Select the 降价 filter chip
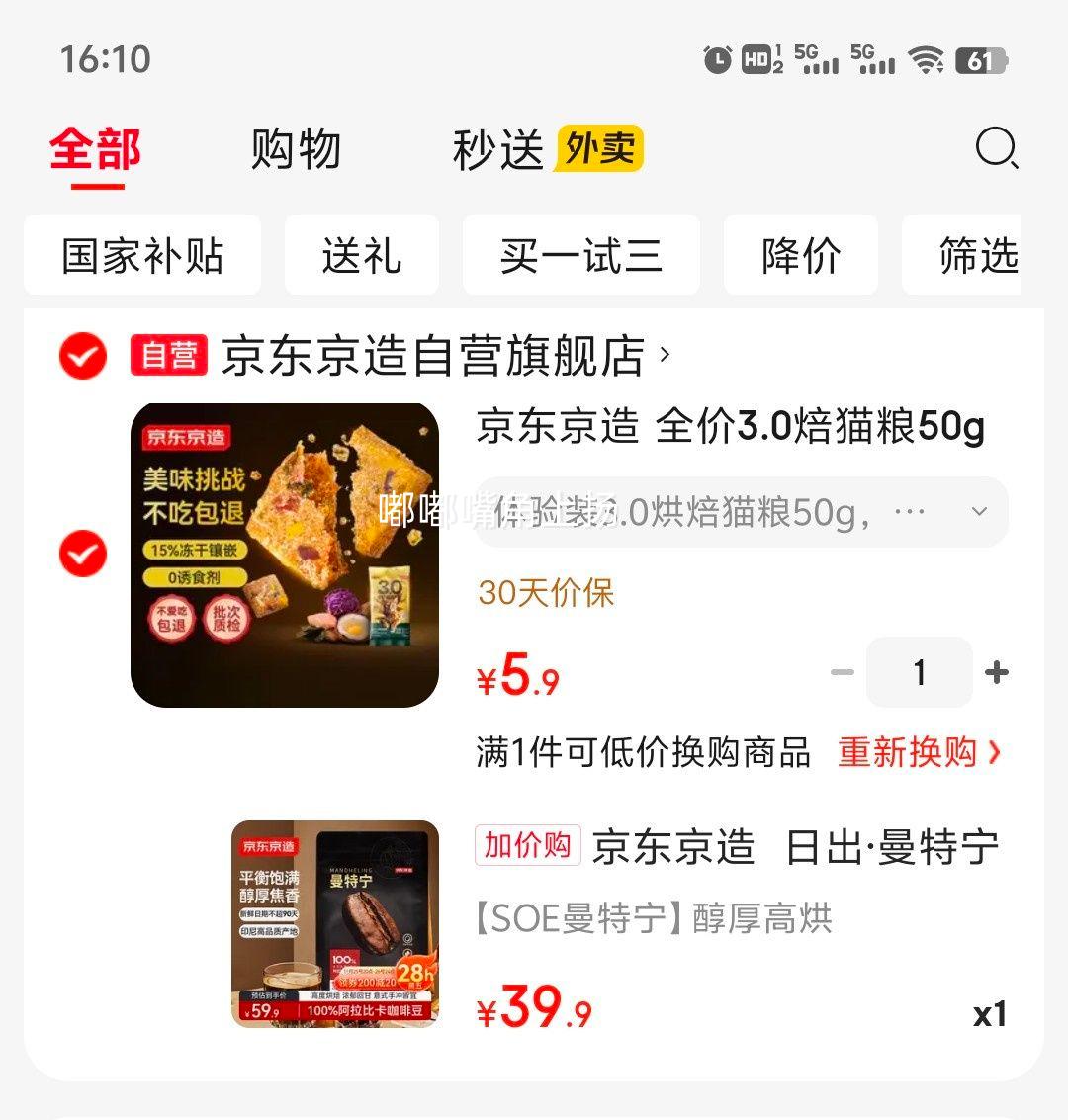The image size is (1068, 1120). [x=801, y=256]
